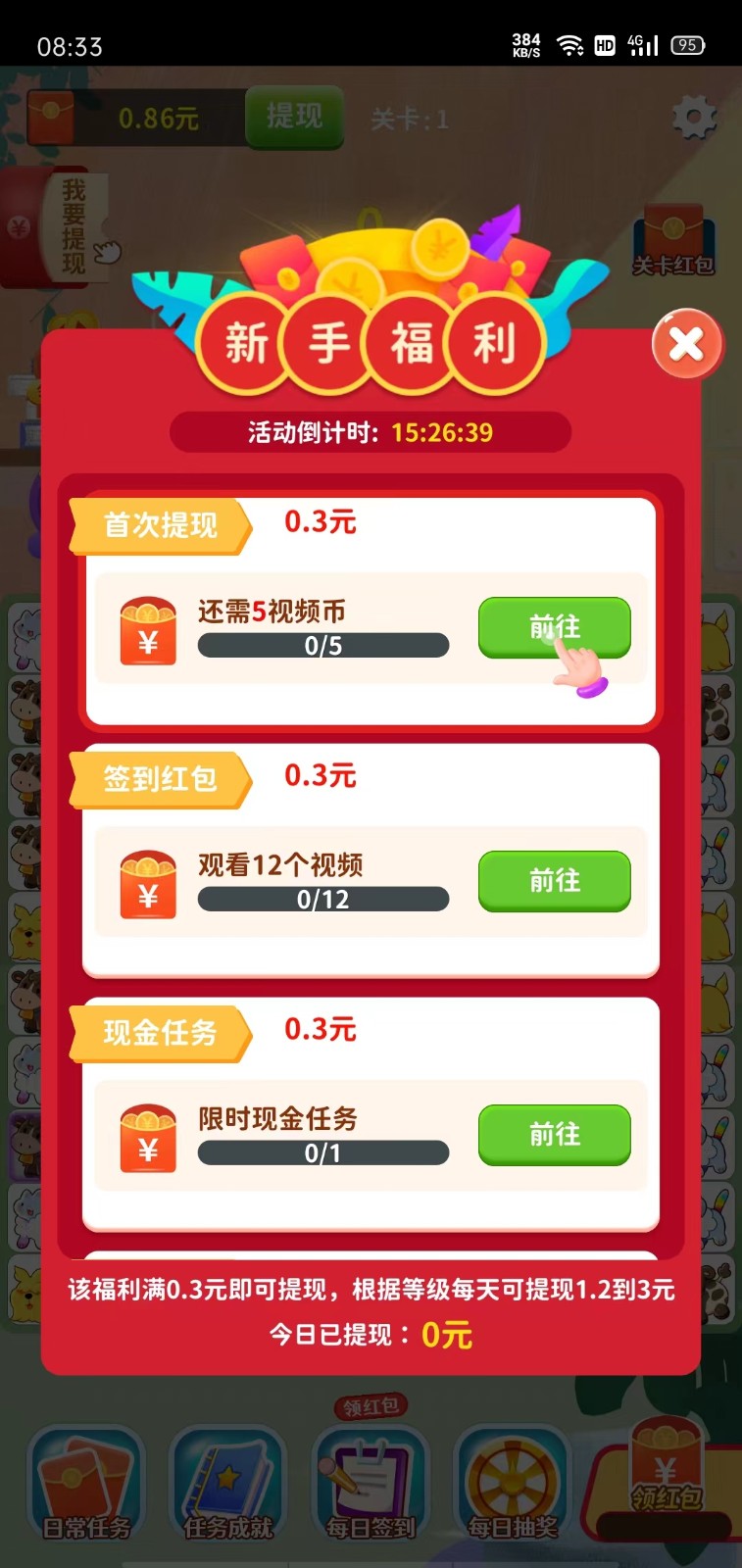Viewport: 742px width, 1568px height.
Task: Tap the red packet icon beside 观看12个视频
Action: coord(147,883)
